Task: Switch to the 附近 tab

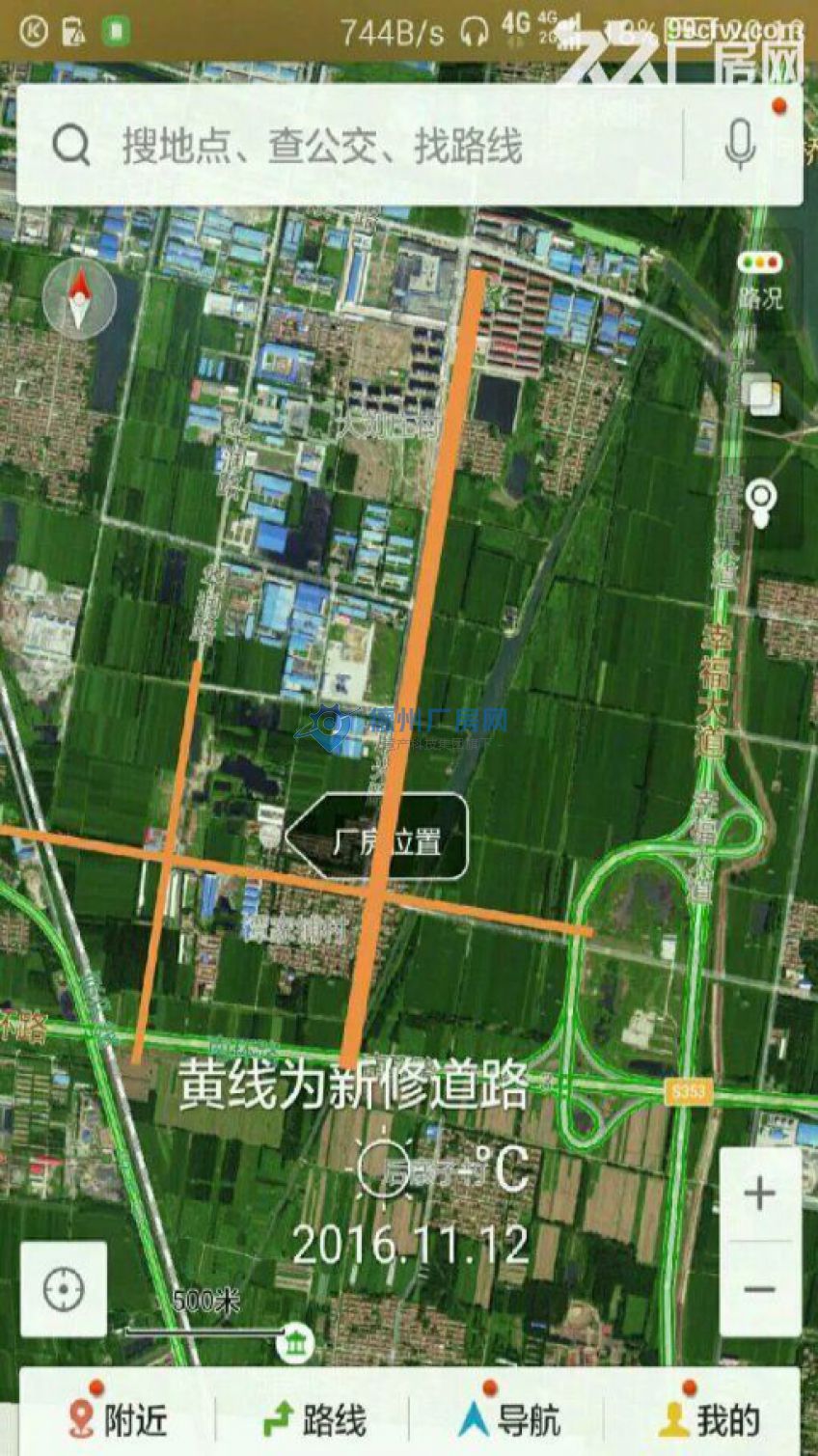Action: 118,1419
